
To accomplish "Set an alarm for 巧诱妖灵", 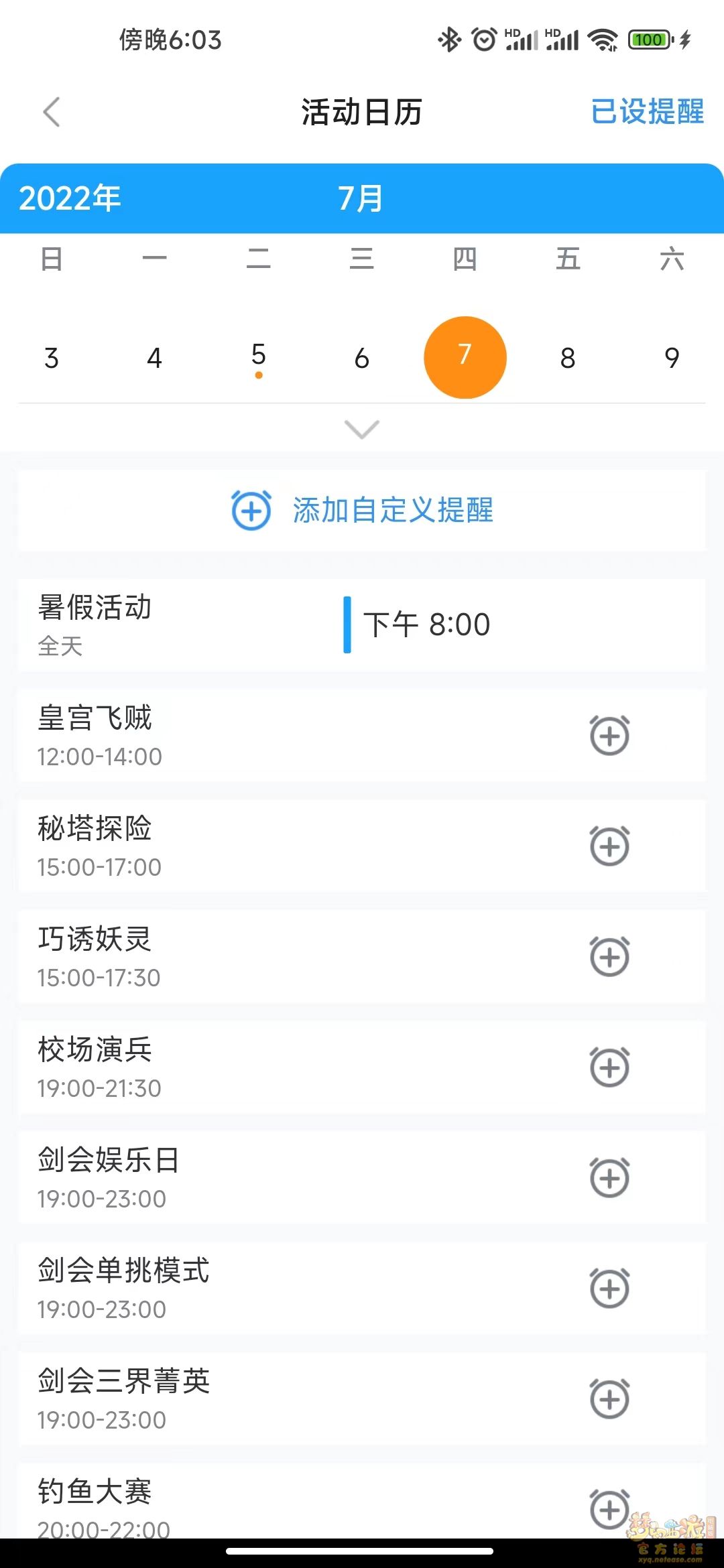I will pyautogui.click(x=609, y=956).
